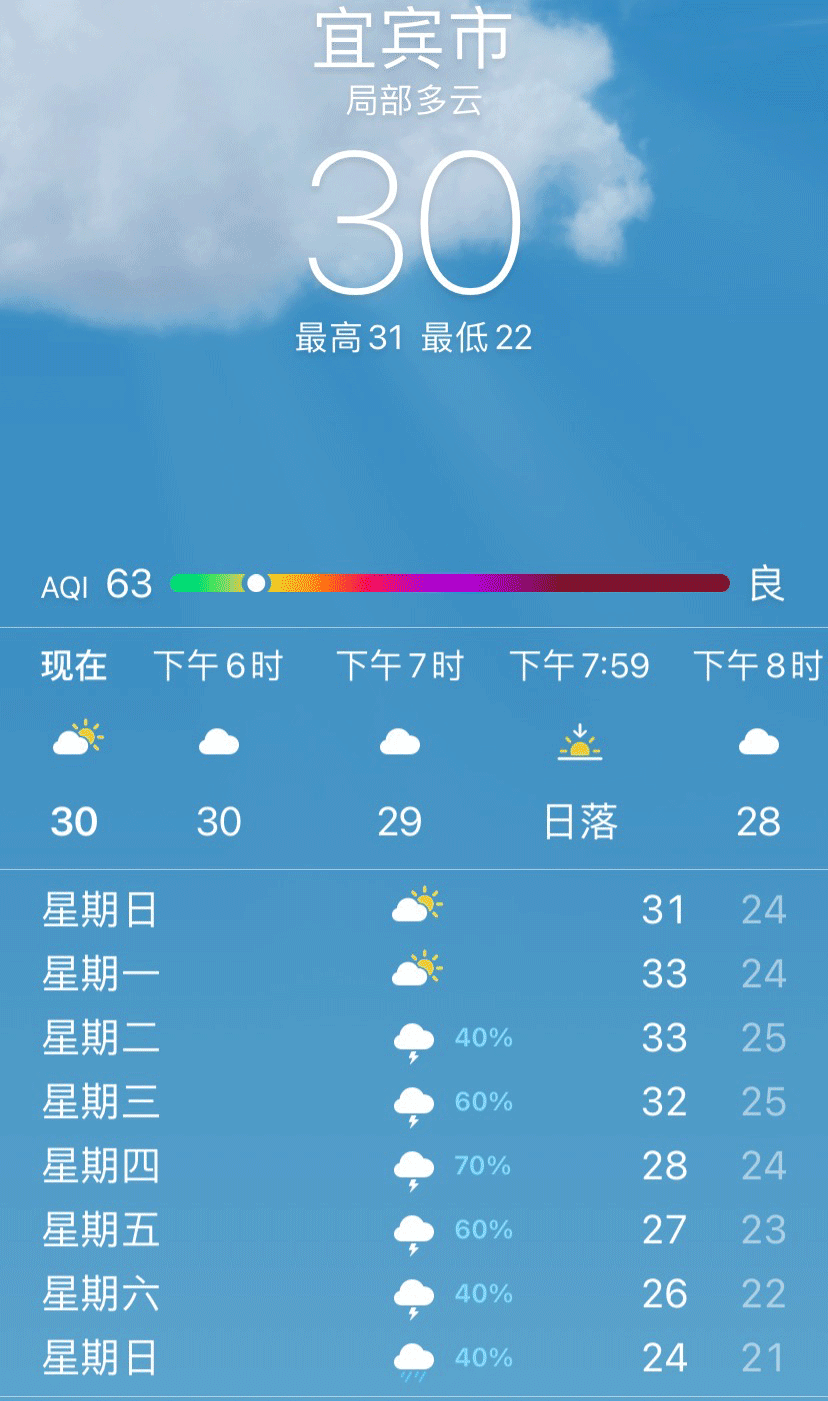Tap the partly sunny icon for 星期日
This screenshot has width=828, height=1401.
tap(416, 908)
